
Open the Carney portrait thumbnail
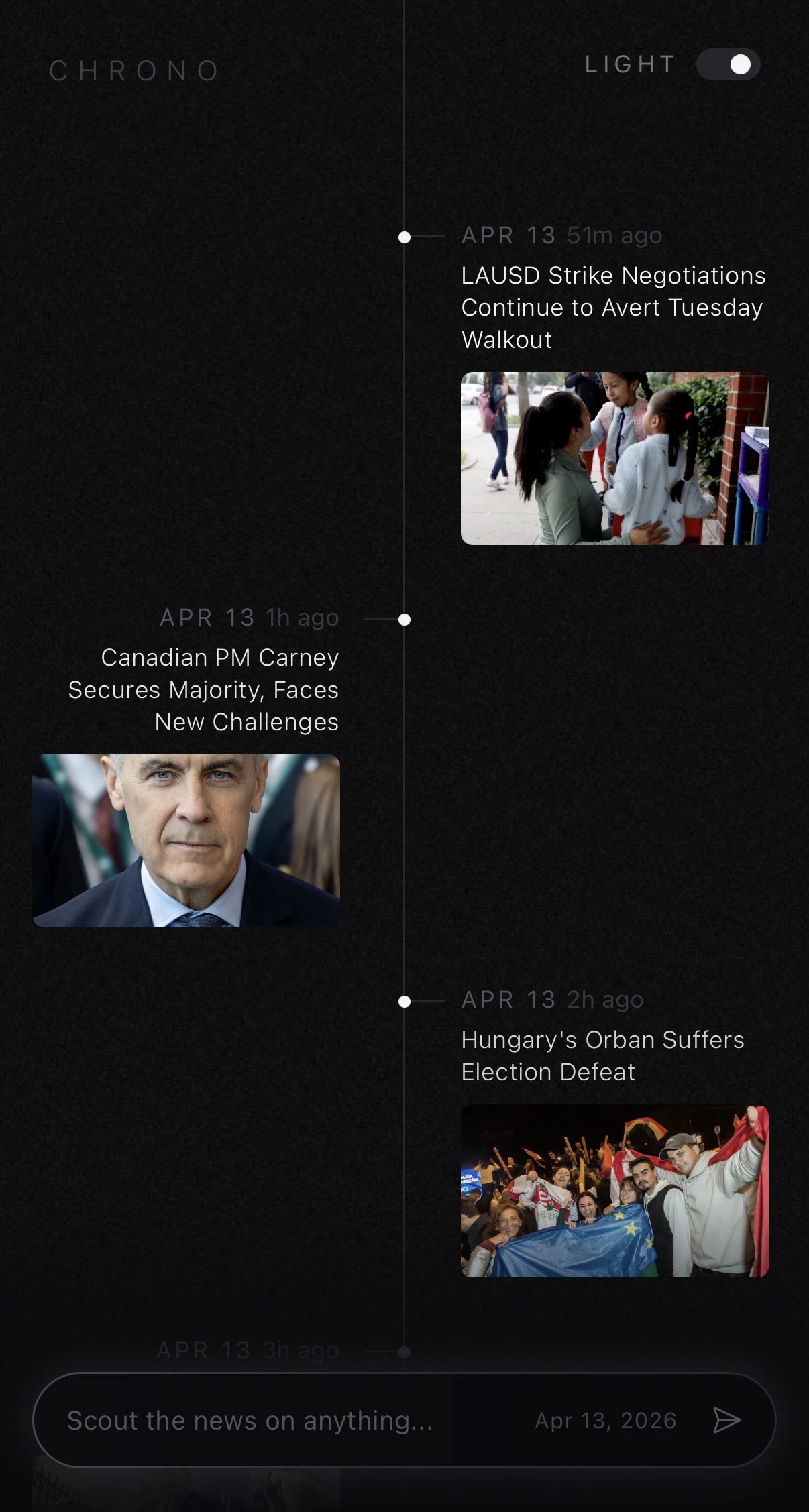pos(186,841)
